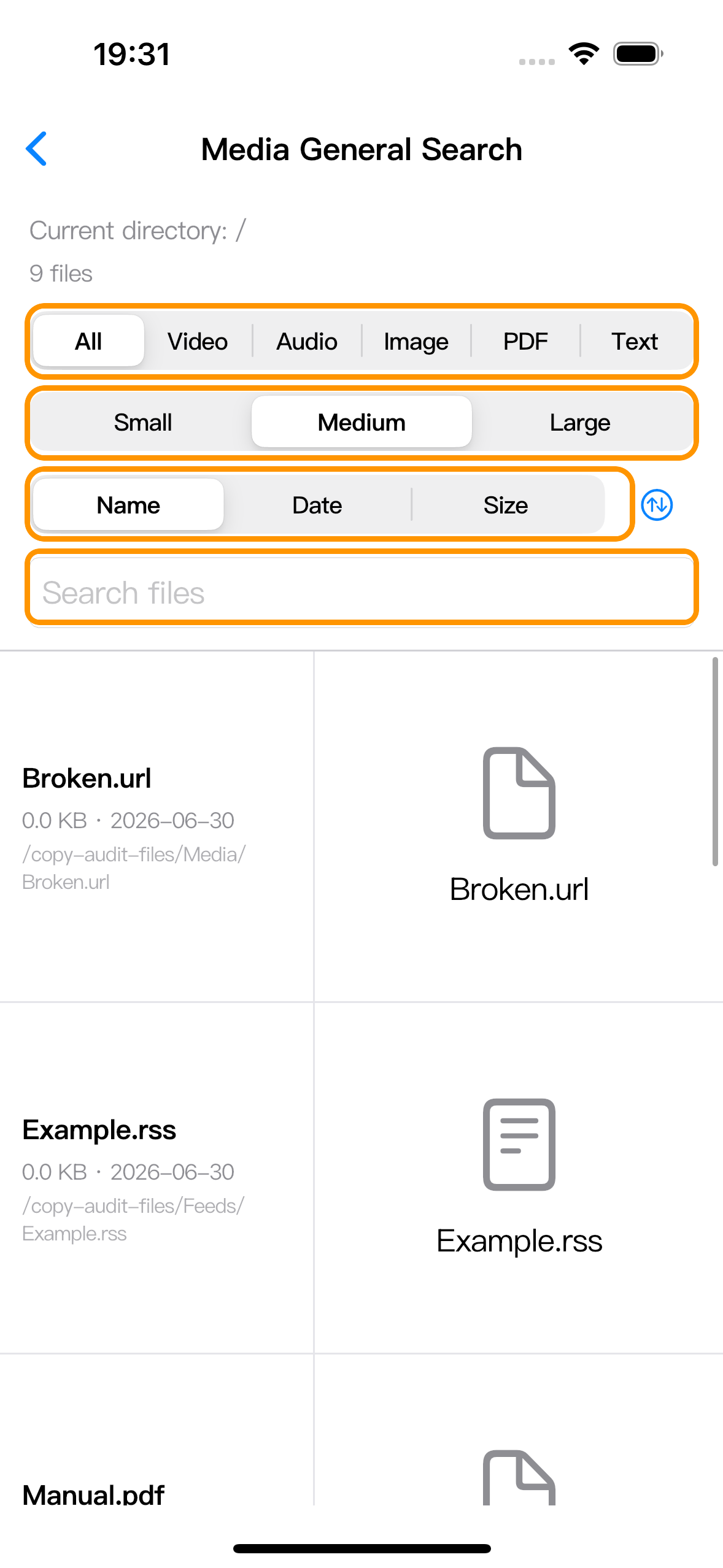
Task: Show only Image files
Action: click(416, 342)
